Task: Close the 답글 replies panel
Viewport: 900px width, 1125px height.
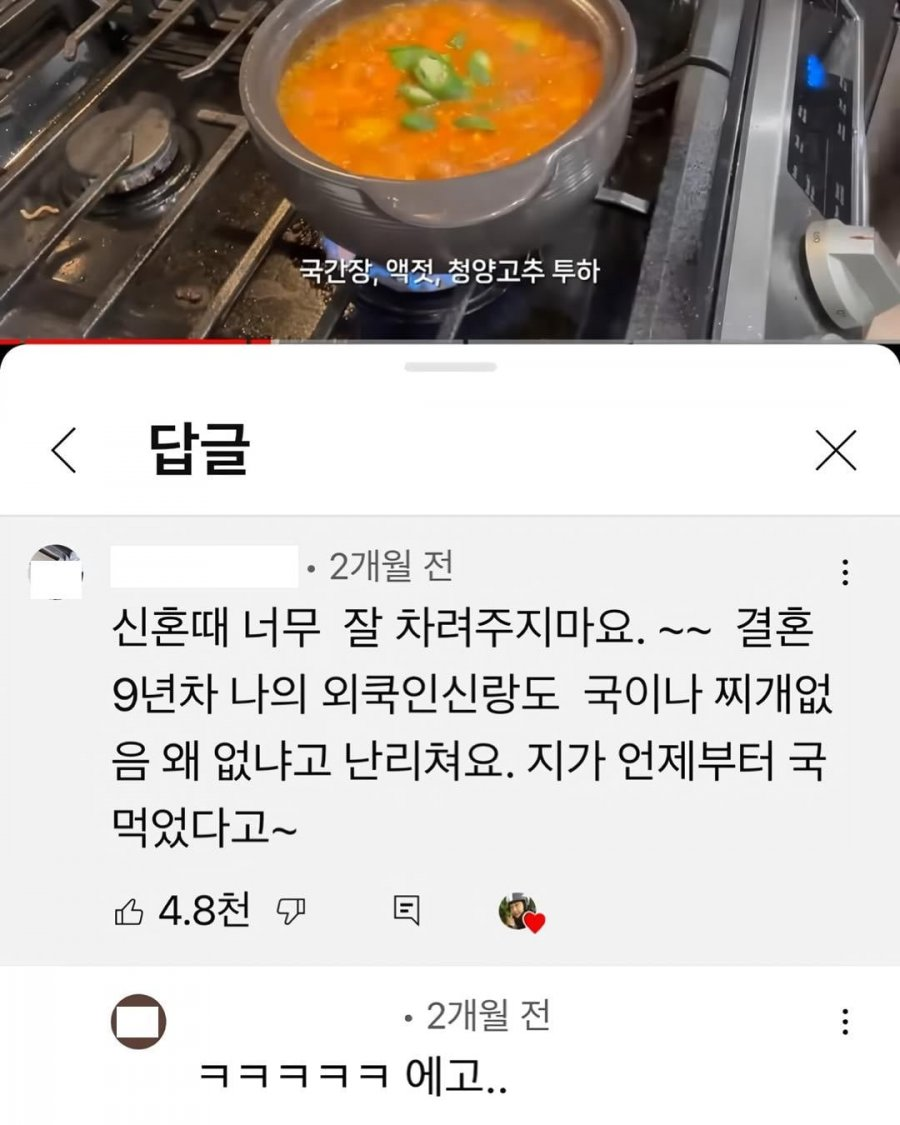Action: click(835, 452)
